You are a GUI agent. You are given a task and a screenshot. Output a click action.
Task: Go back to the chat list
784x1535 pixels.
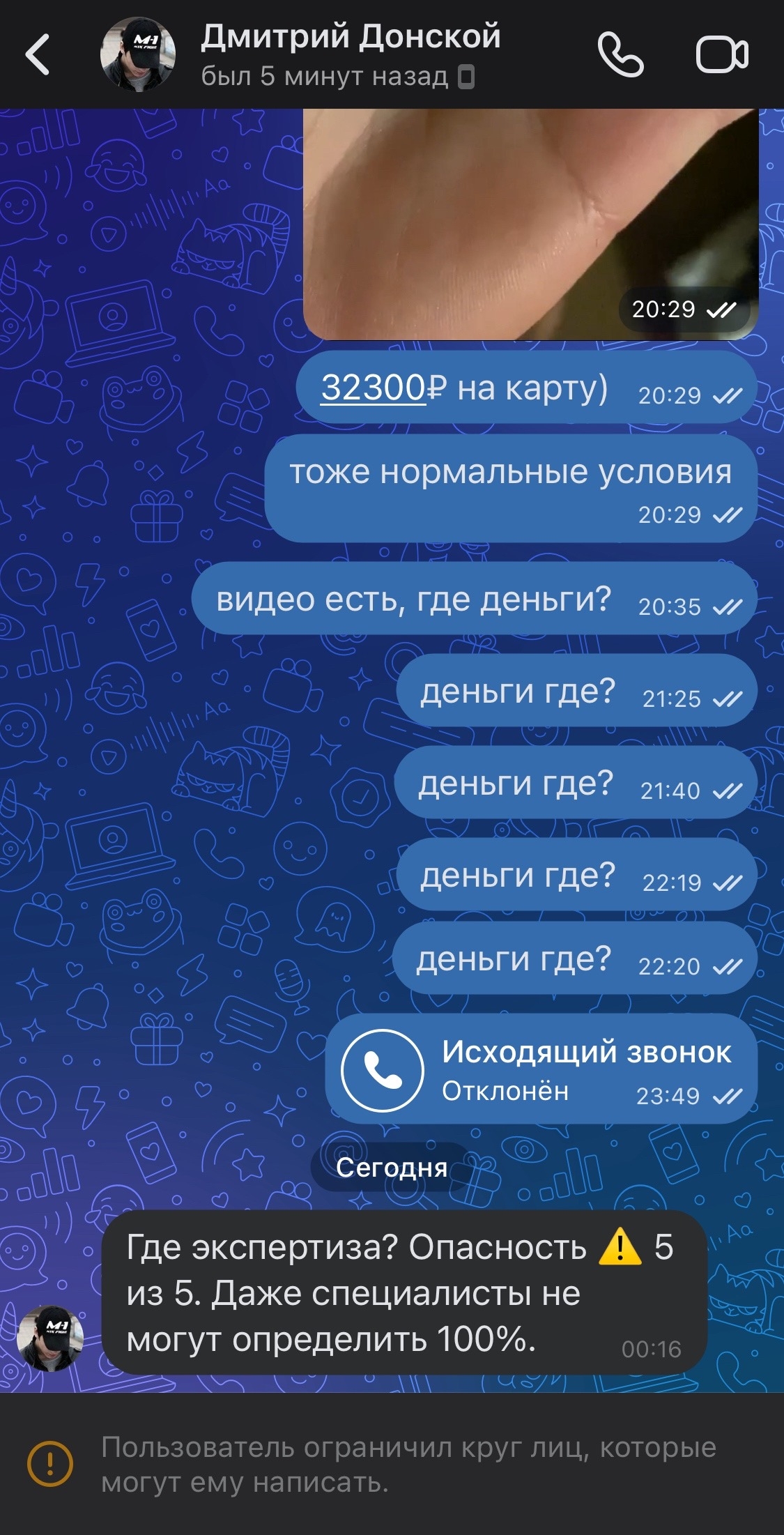[x=38, y=54]
